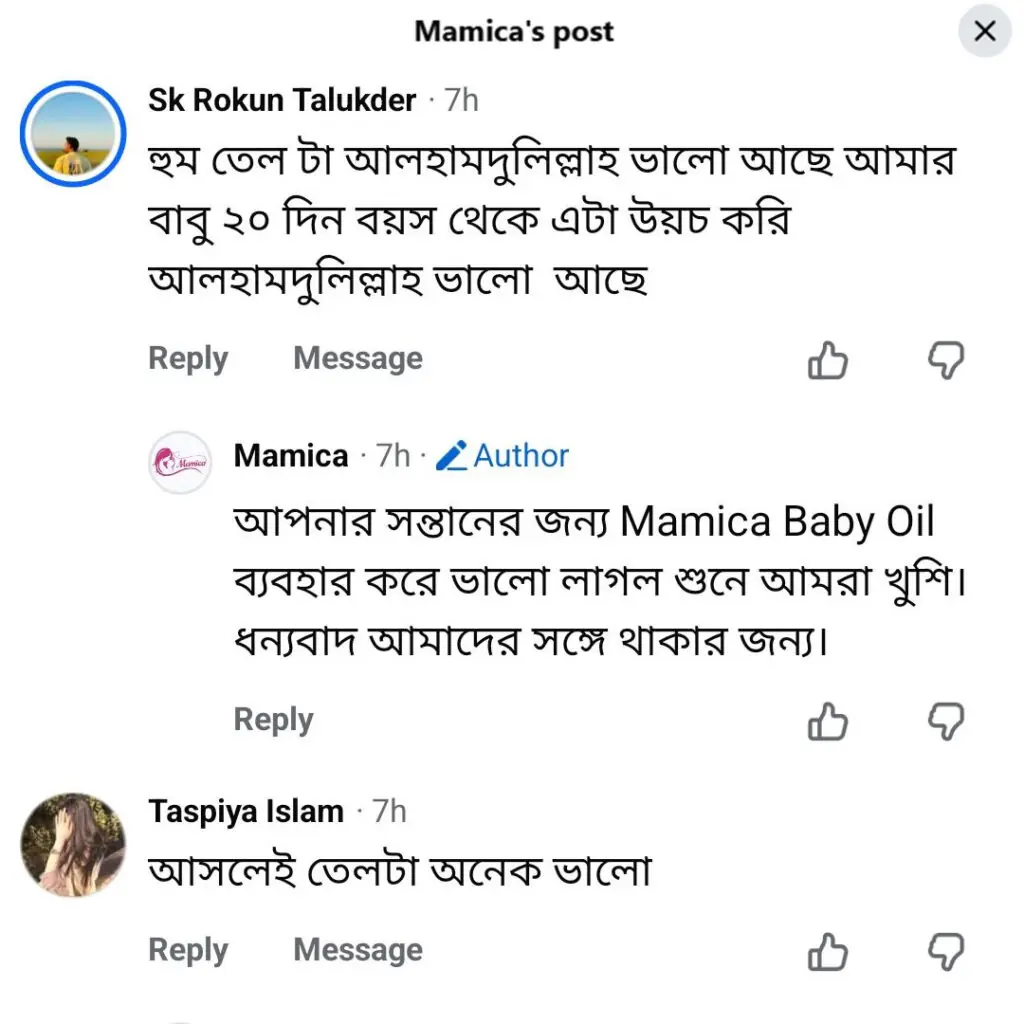1024x1024 pixels.
Task: Message Taspiya Islam
Action: (358, 949)
